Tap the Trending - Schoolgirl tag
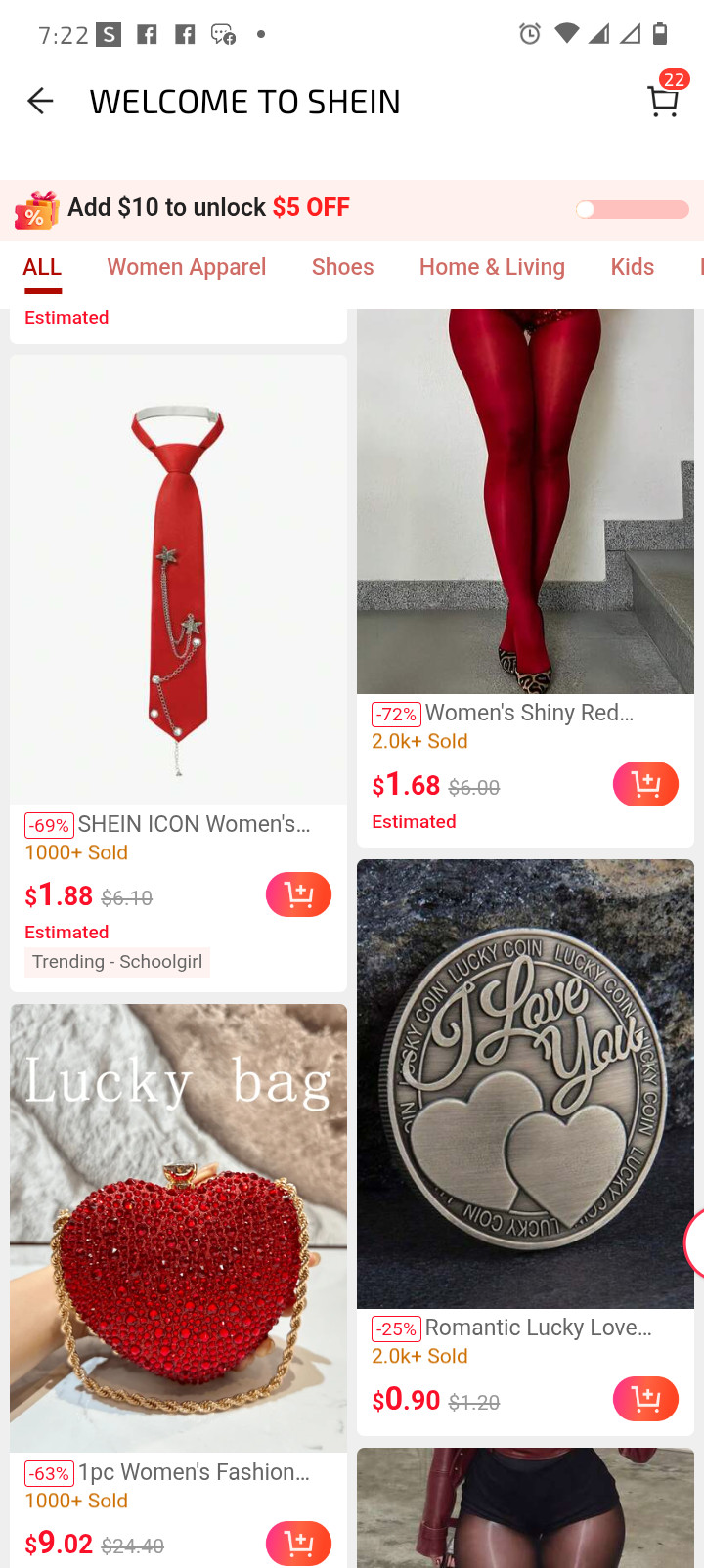Screen dimensions: 704x1568 tap(117, 962)
